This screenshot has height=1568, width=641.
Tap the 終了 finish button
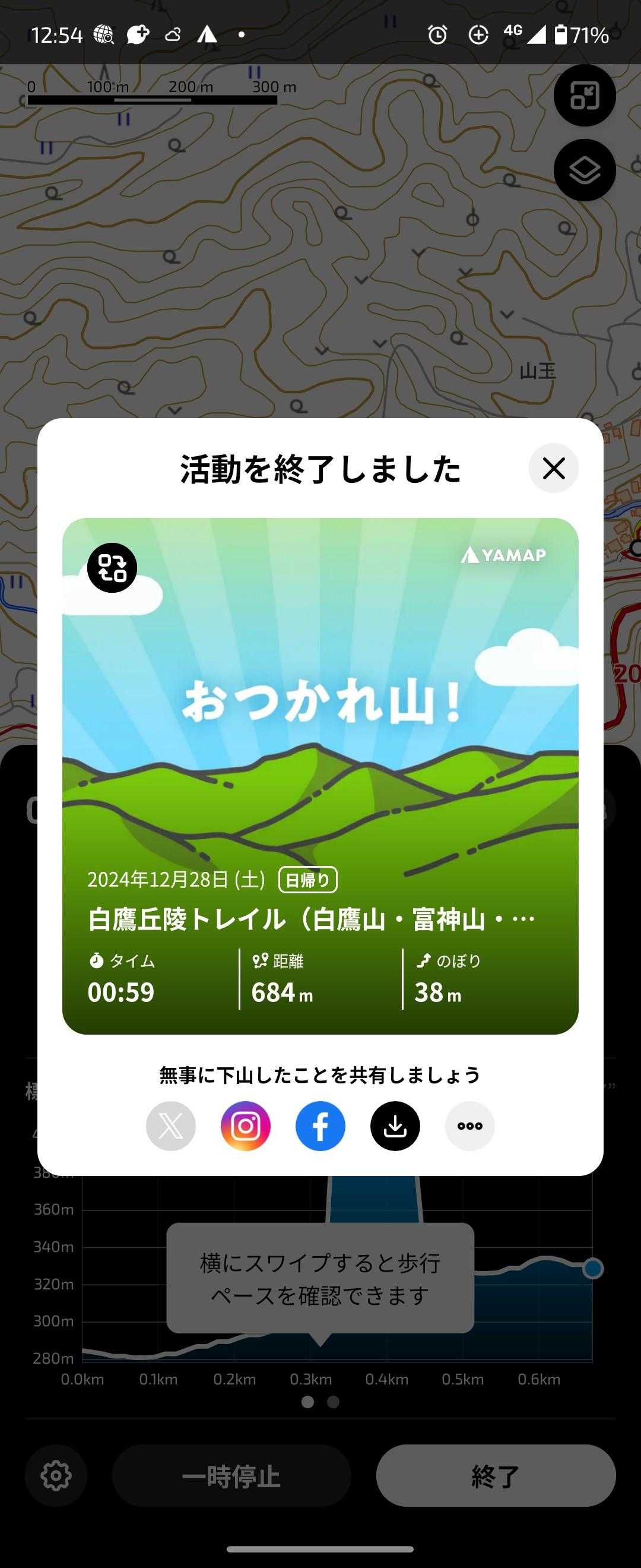(496, 1475)
